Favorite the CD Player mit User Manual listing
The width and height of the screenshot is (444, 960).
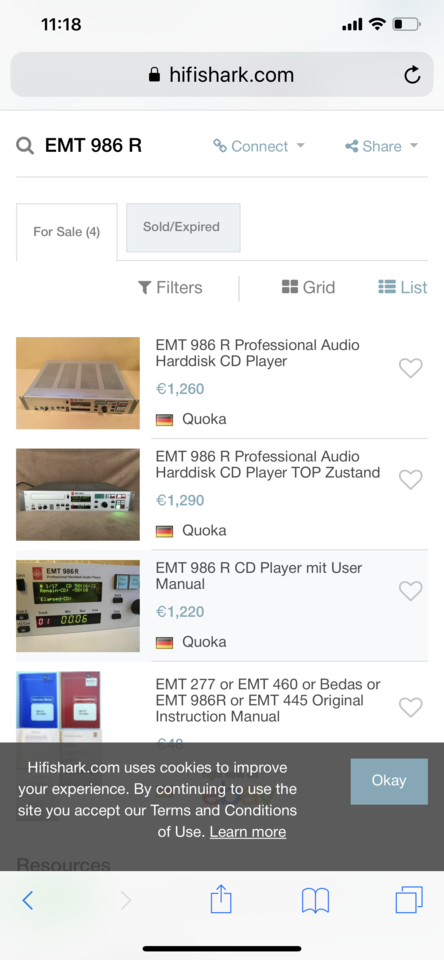pyautogui.click(x=410, y=591)
